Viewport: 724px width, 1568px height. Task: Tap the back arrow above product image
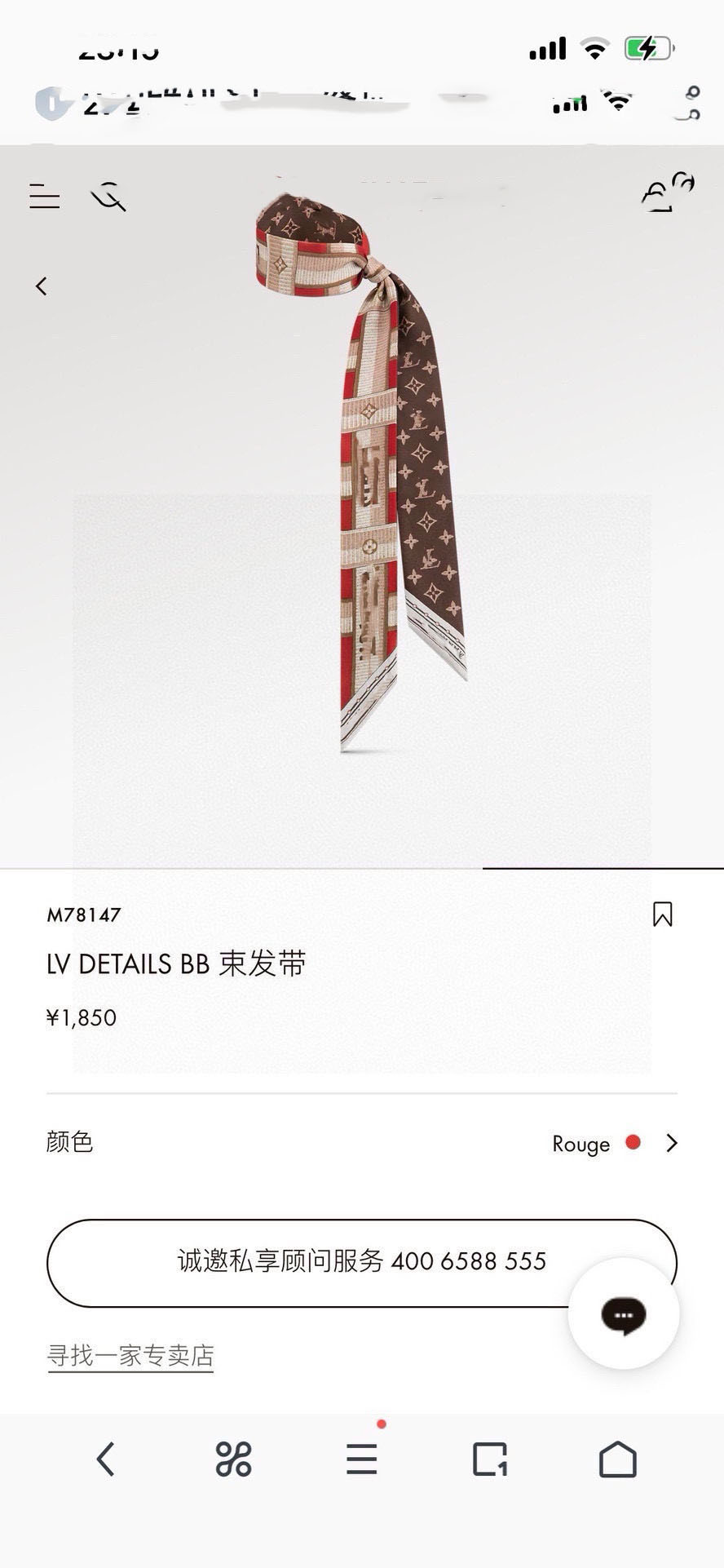tap(42, 285)
